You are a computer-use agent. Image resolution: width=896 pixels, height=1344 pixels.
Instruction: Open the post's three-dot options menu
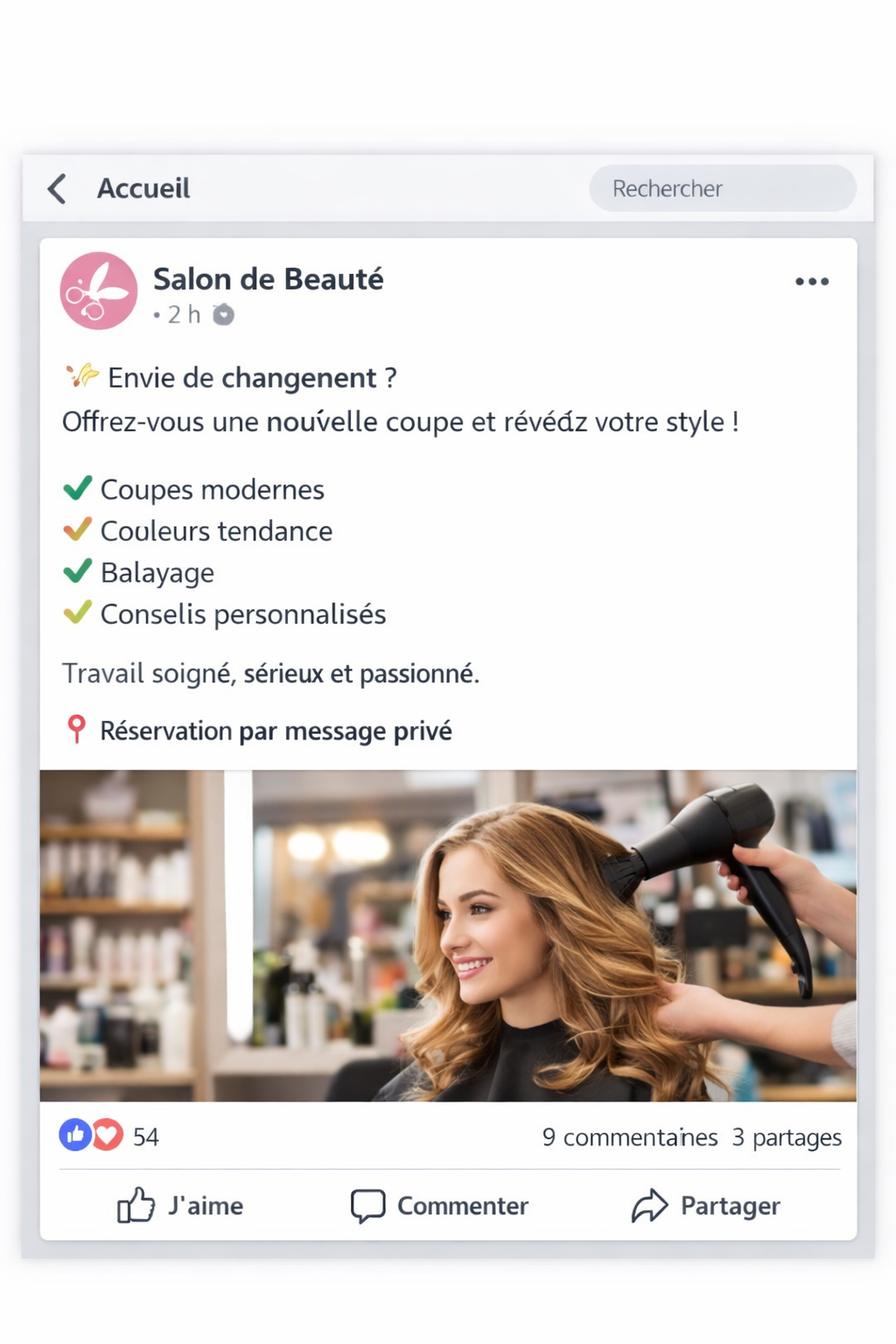pos(811,282)
